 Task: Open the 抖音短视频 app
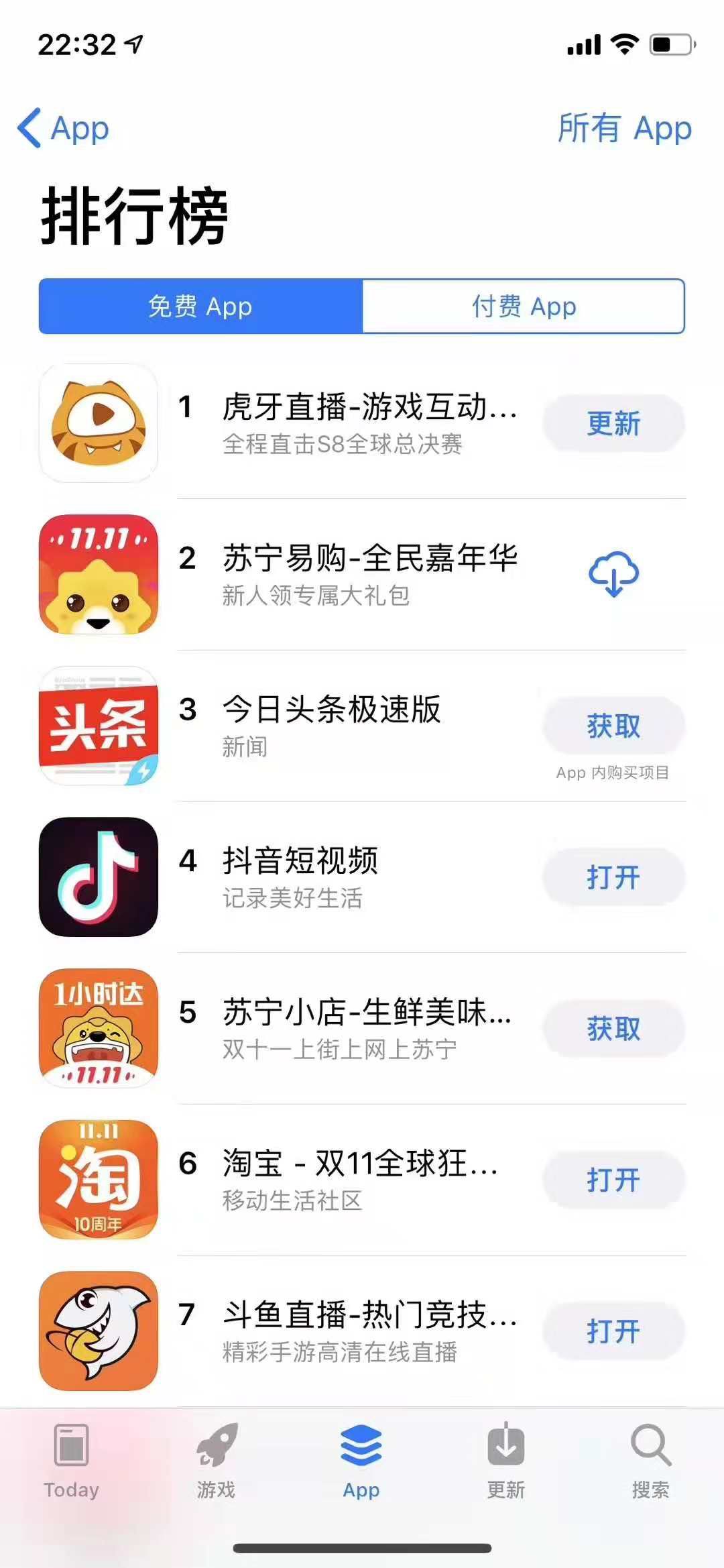(x=613, y=877)
